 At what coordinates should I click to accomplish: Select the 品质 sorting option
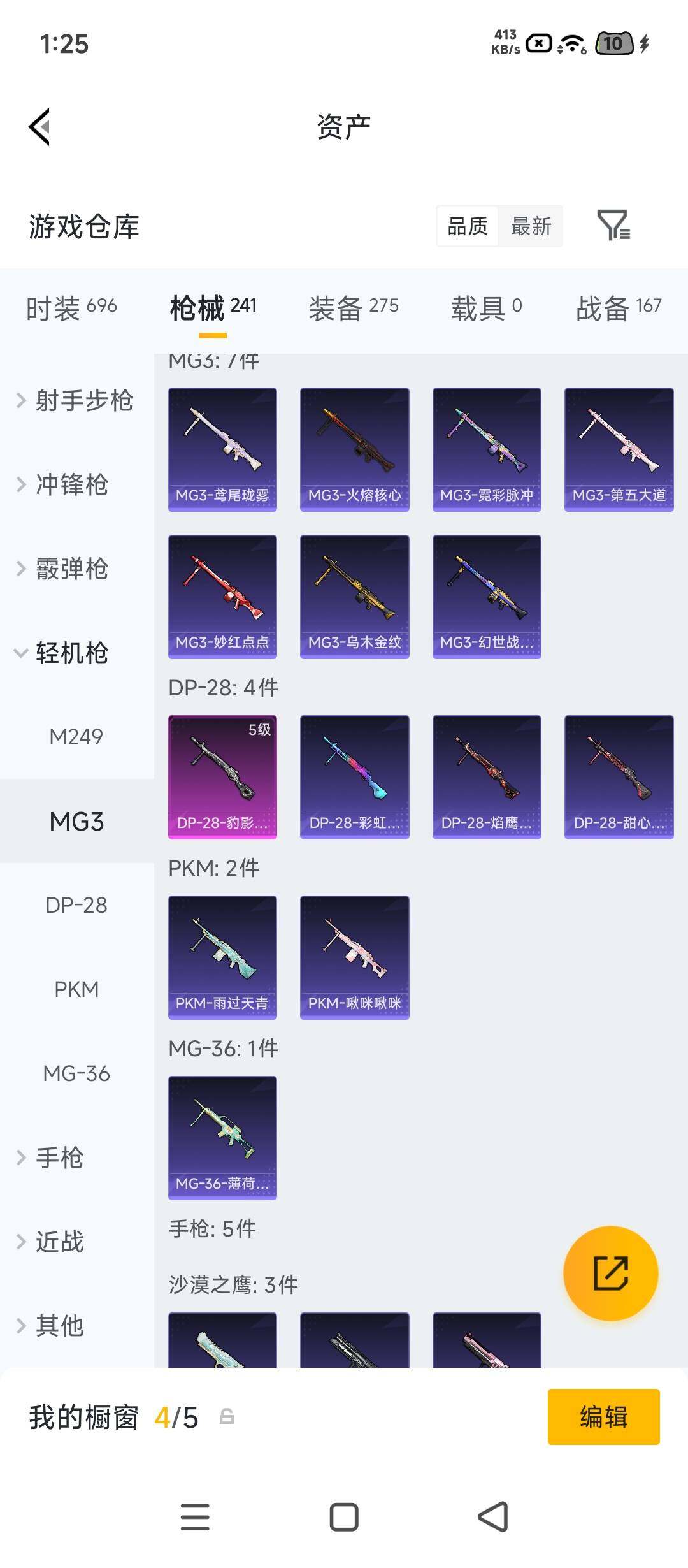pos(468,226)
